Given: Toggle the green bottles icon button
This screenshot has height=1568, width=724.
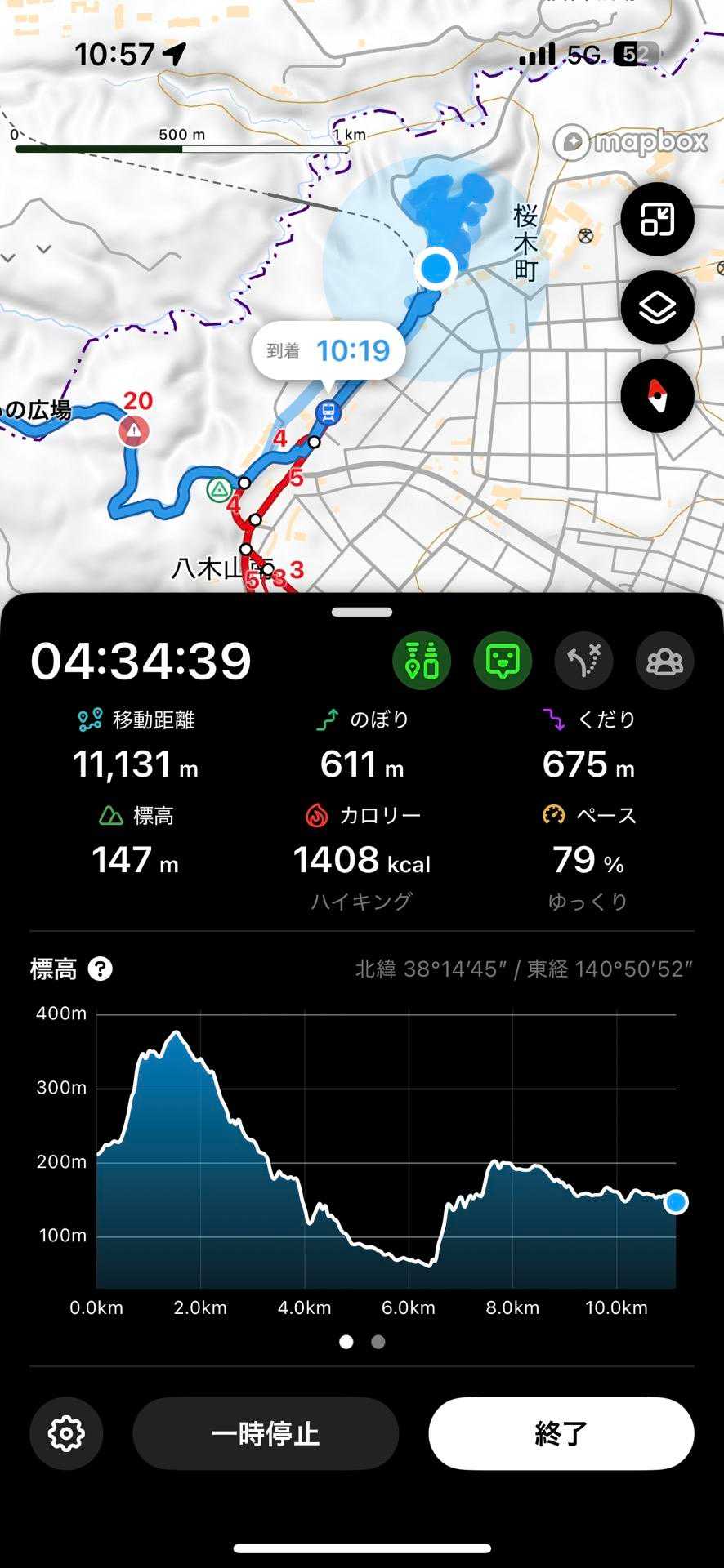Looking at the screenshot, I should [x=422, y=661].
